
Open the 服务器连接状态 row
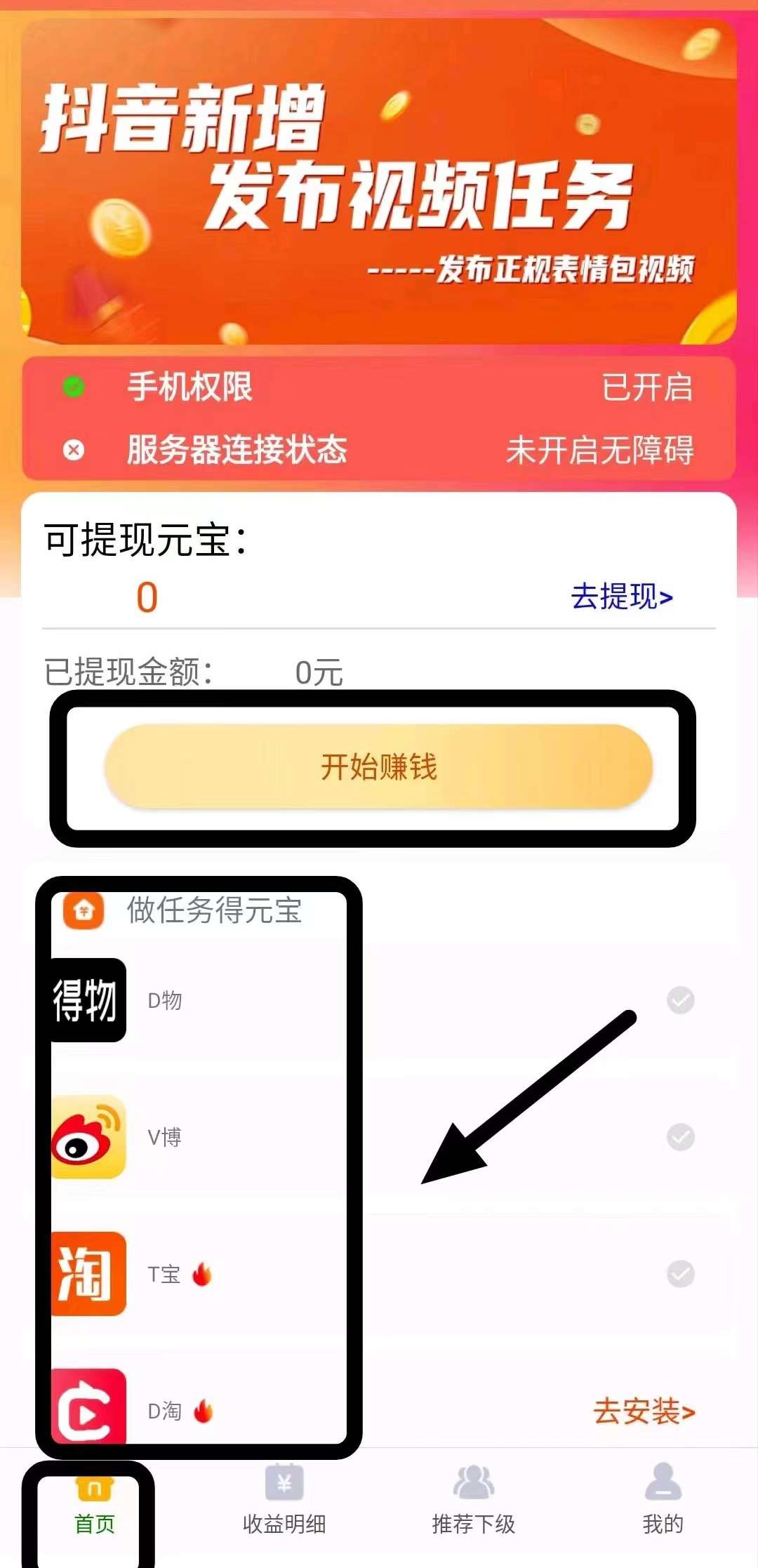pos(378,449)
